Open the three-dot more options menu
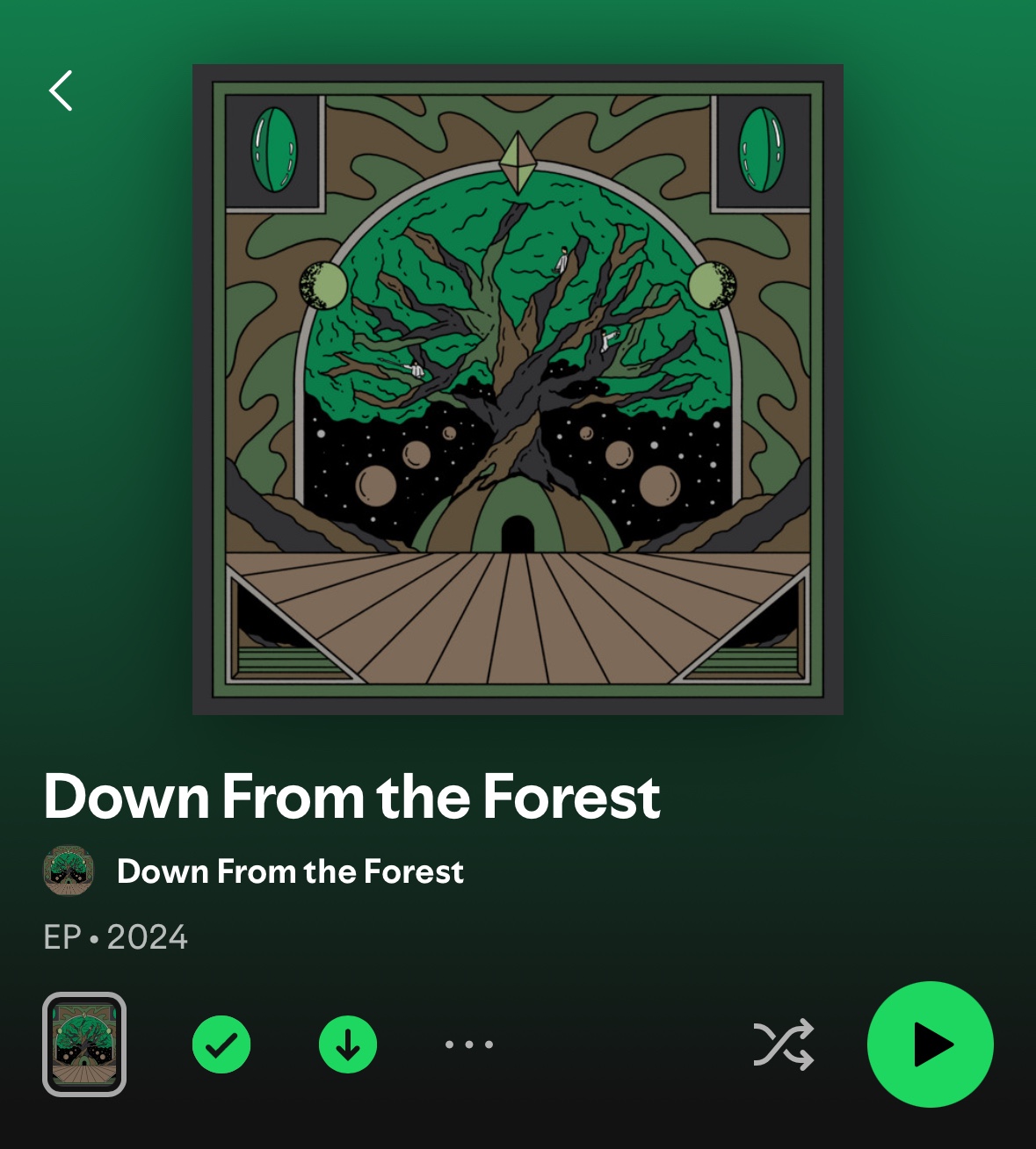1036x1149 pixels. point(468,1044)
